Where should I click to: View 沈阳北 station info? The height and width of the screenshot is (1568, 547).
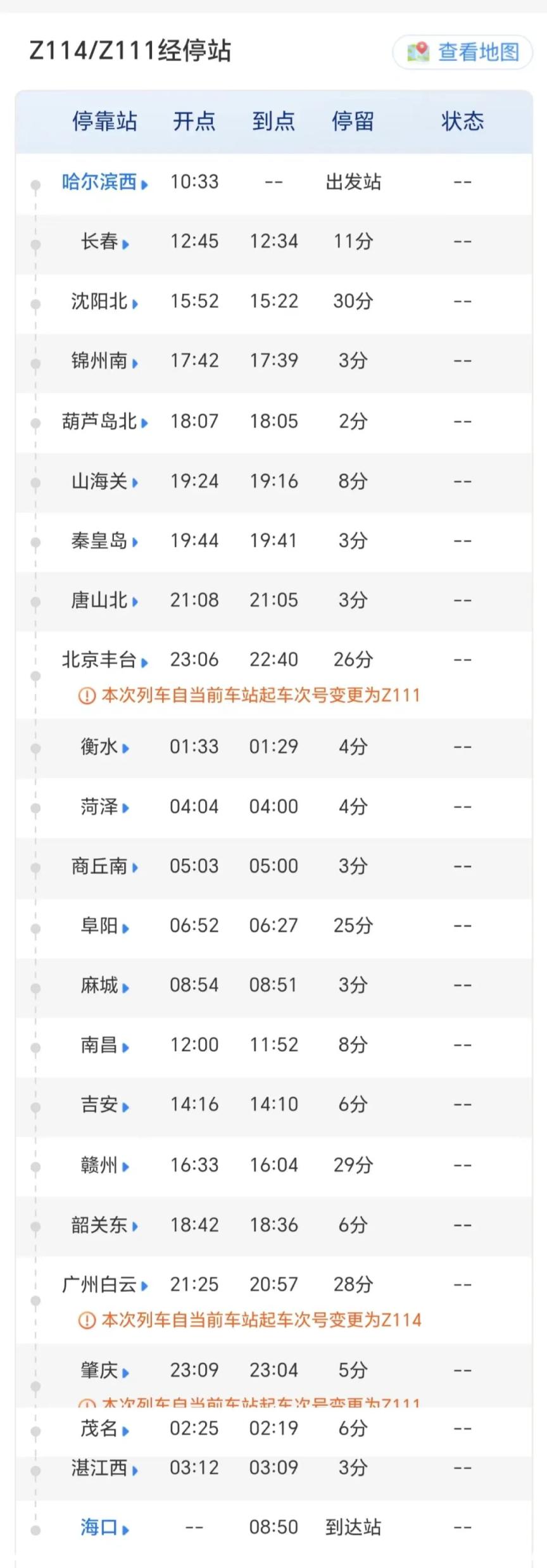point(104,301)
